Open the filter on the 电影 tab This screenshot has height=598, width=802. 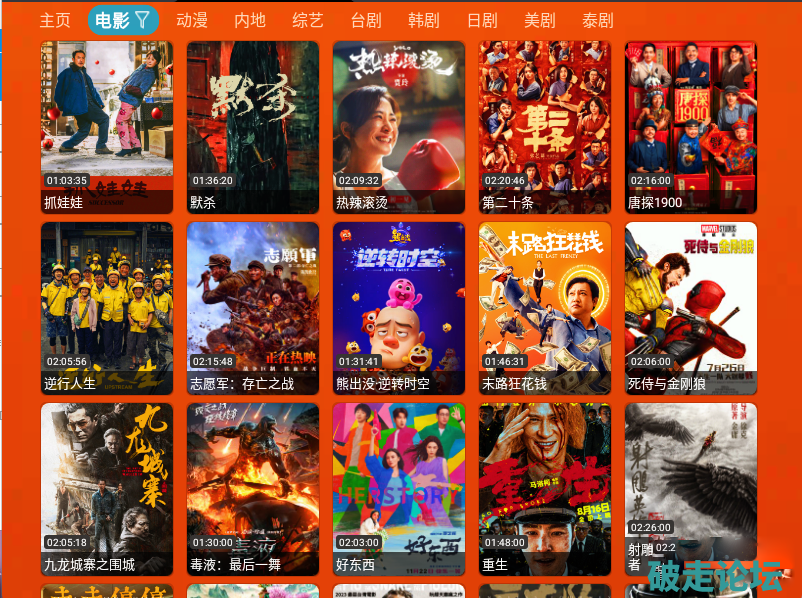(x=142, y=20)
